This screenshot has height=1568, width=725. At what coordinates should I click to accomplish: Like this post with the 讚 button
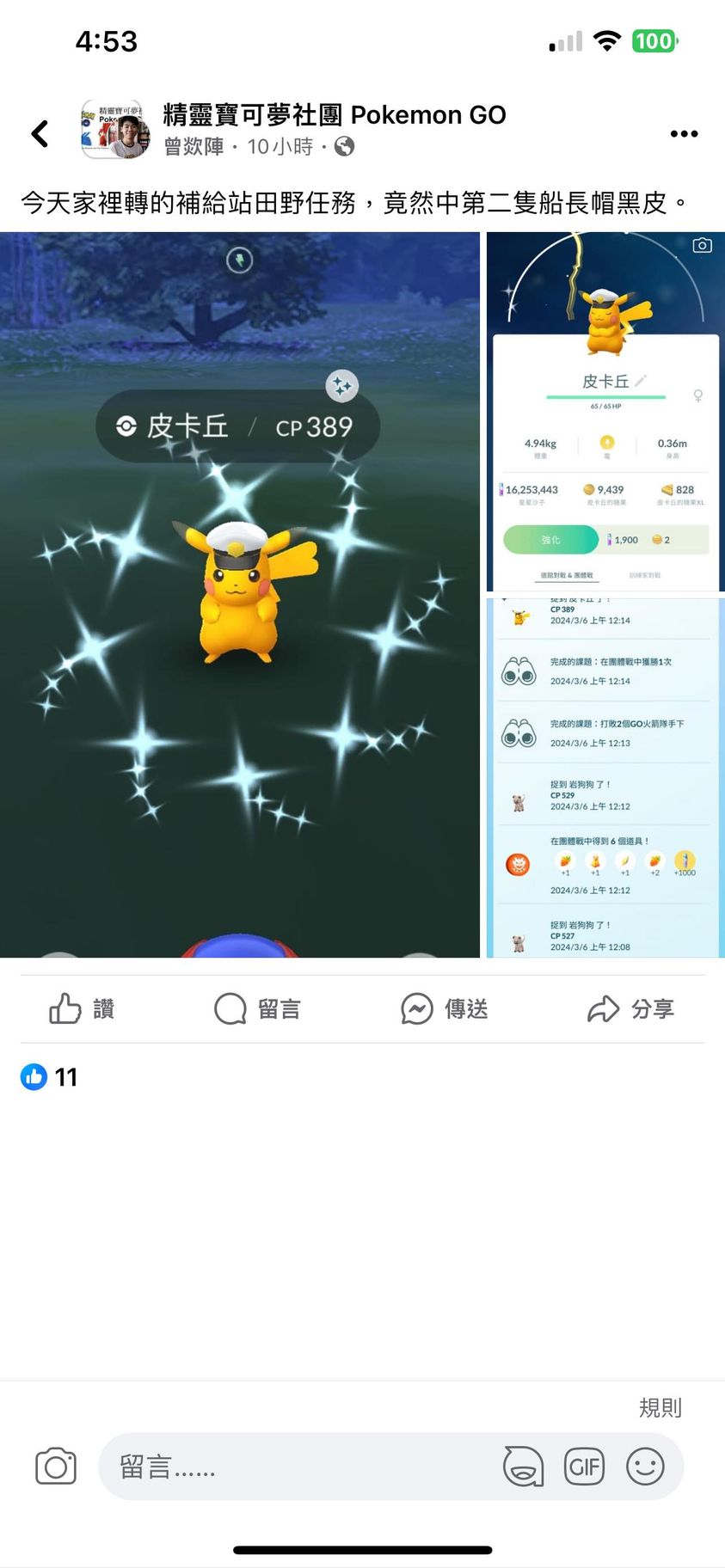[x=82, y=1008]
